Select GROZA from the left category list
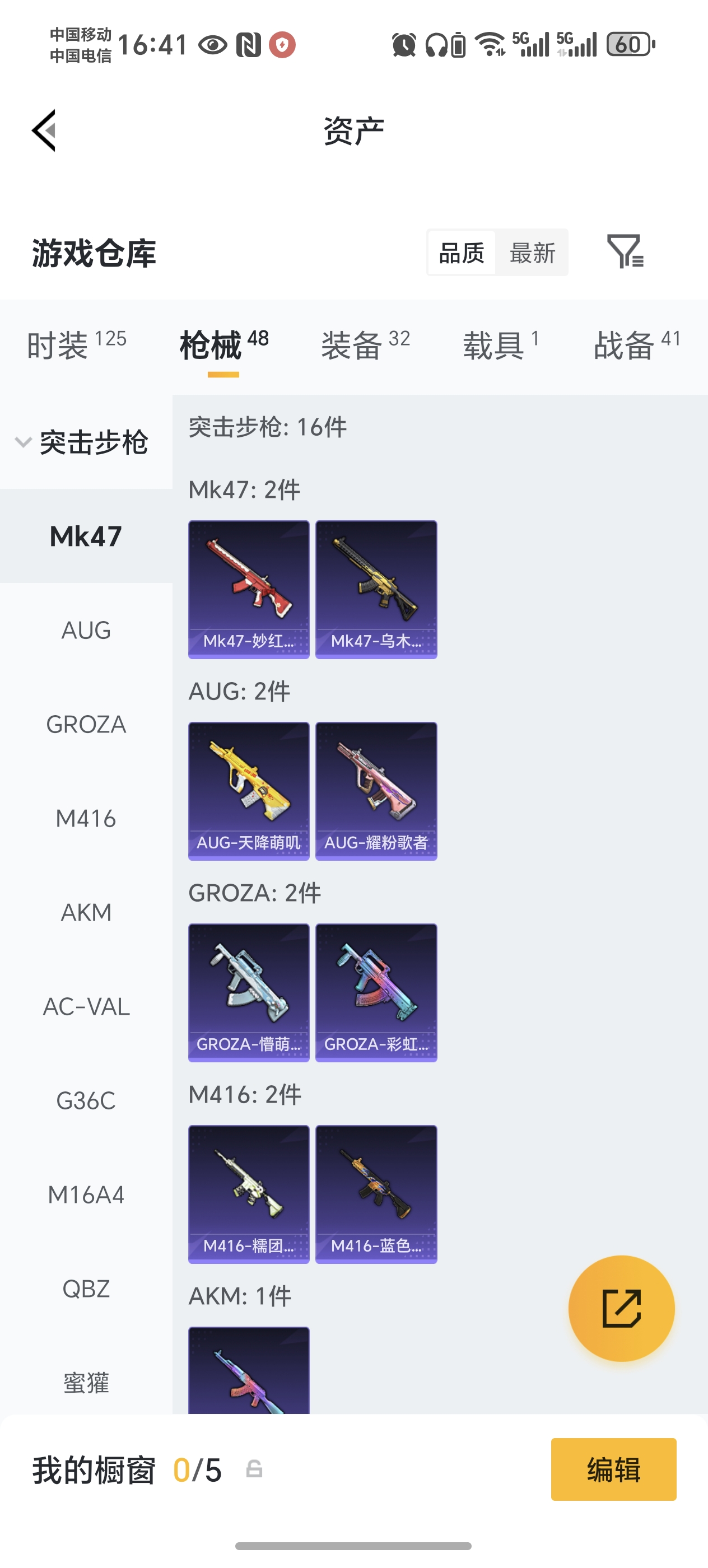 tap(86, 724)
